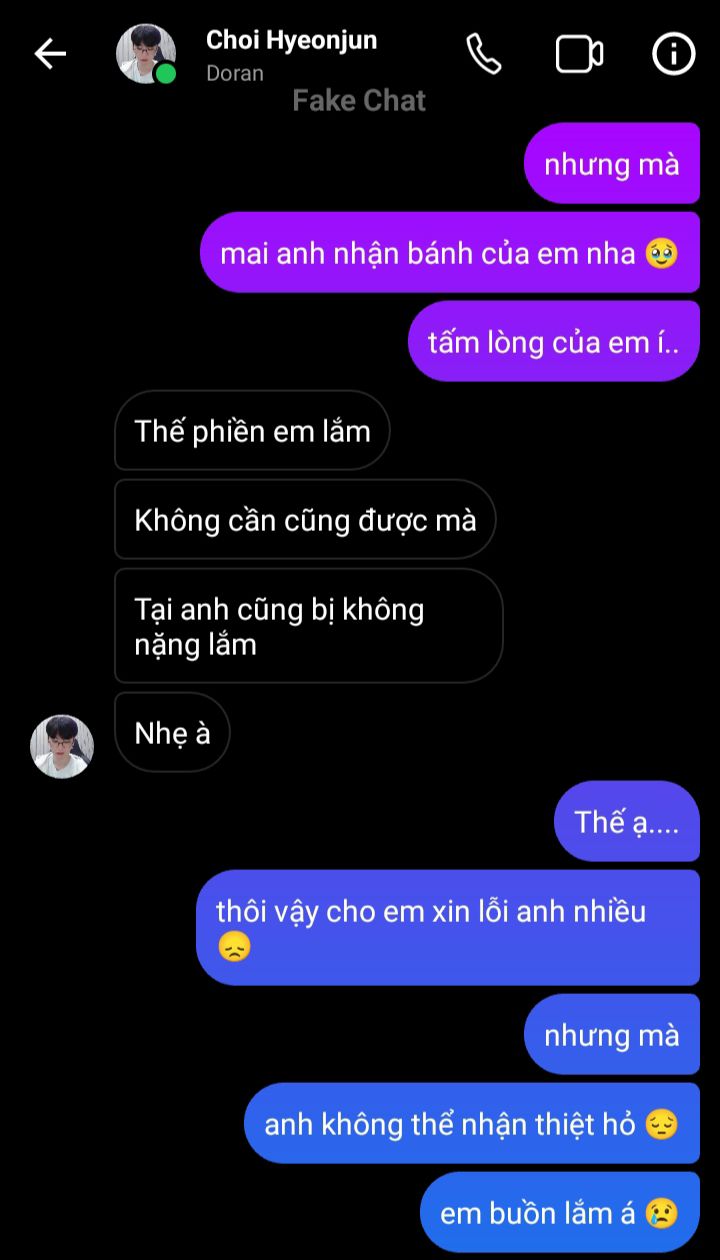Viewport: 720px width, 1260px height.
Task: Go back from Choi Hyeonjun's chat
Action: tap(50, 54)
